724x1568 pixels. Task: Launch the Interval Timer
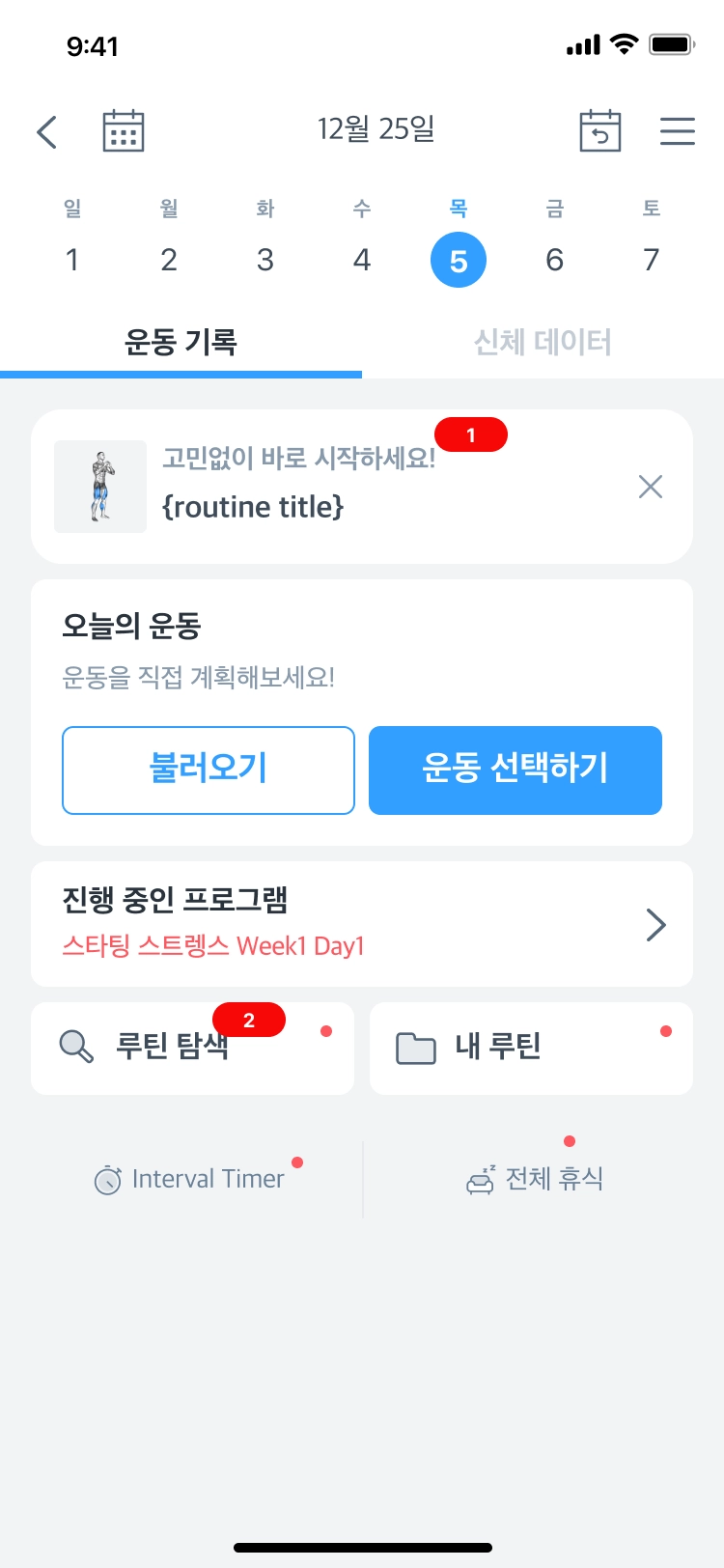[x=191, y=1179]
